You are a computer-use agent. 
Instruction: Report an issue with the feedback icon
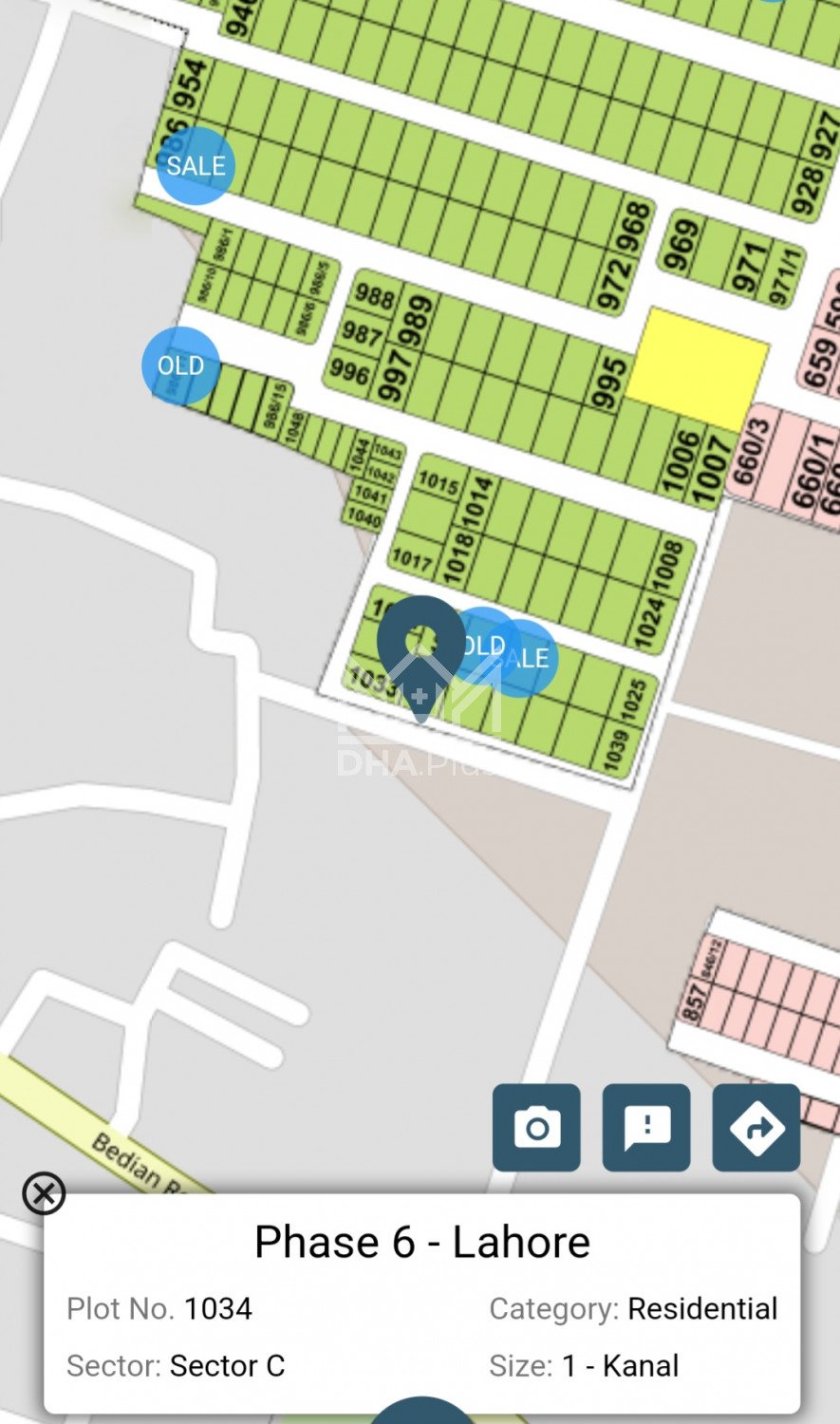coord(646,1127)
